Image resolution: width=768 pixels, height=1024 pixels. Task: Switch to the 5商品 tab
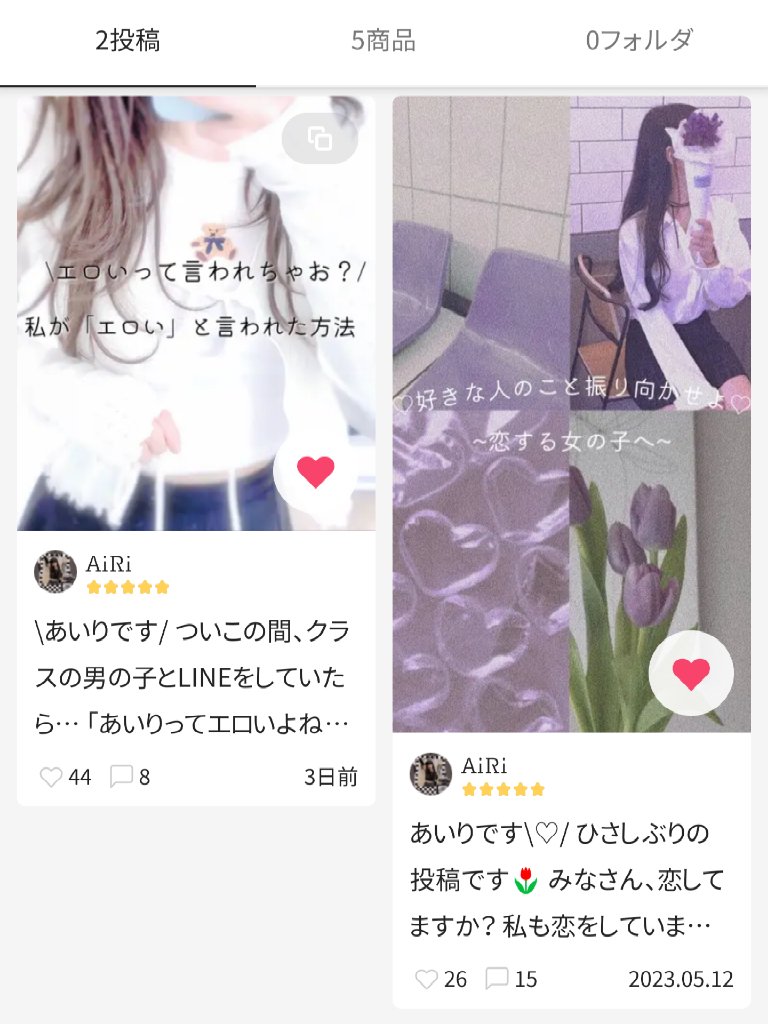[384, 42]
